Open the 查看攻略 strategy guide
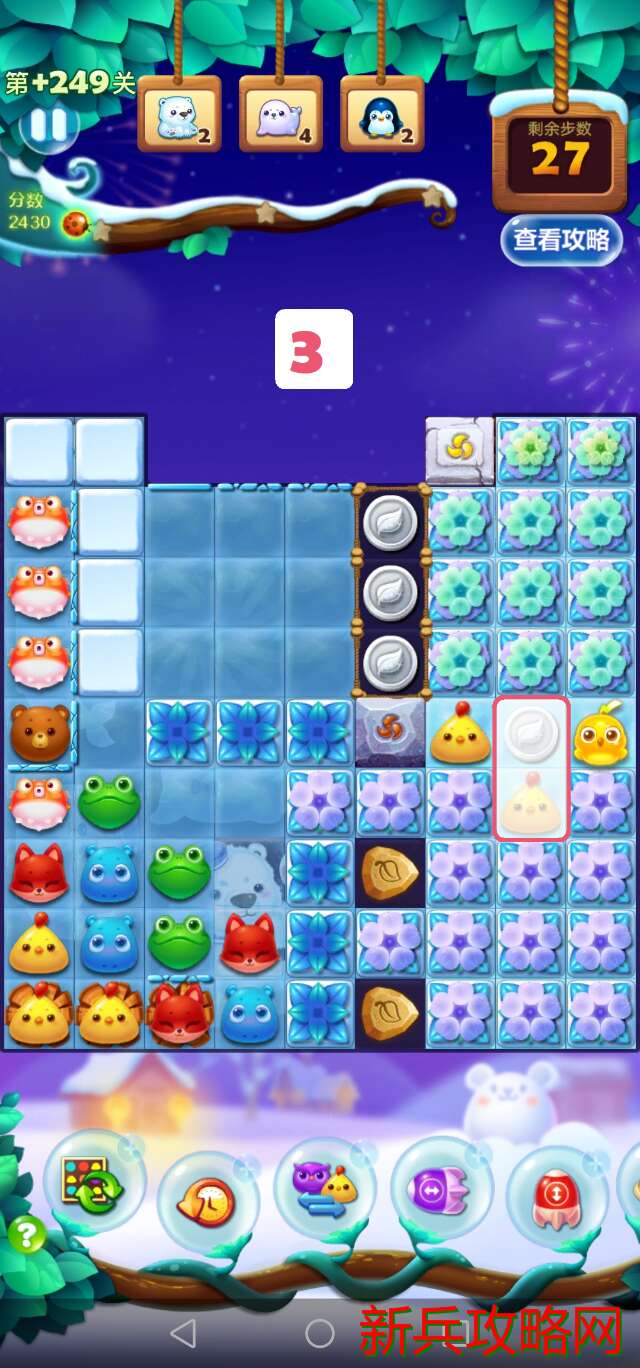Viewport: 640px width, 1368px height. [x=561, y=240]
